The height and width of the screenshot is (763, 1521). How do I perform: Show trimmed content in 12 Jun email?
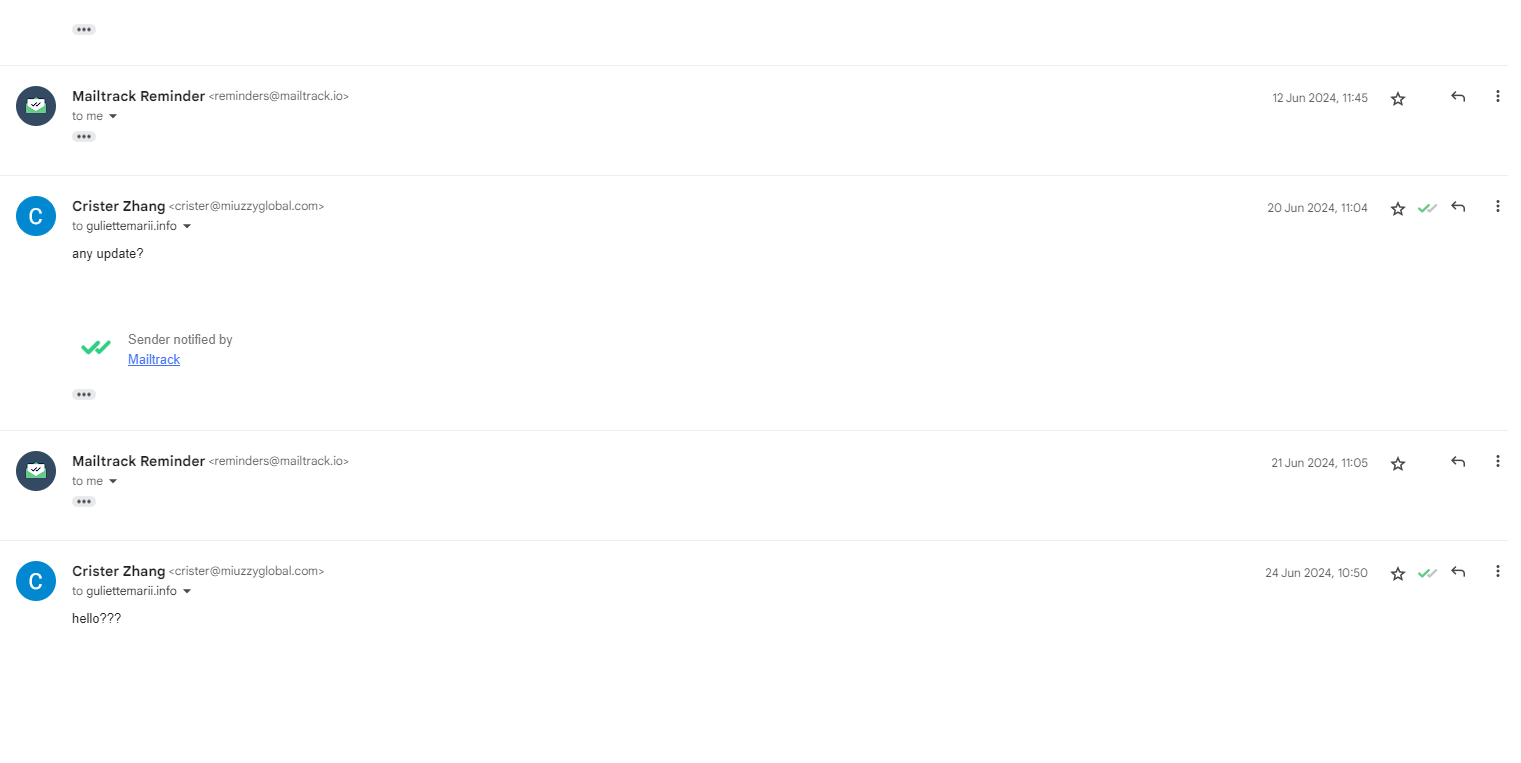[84, 137]
